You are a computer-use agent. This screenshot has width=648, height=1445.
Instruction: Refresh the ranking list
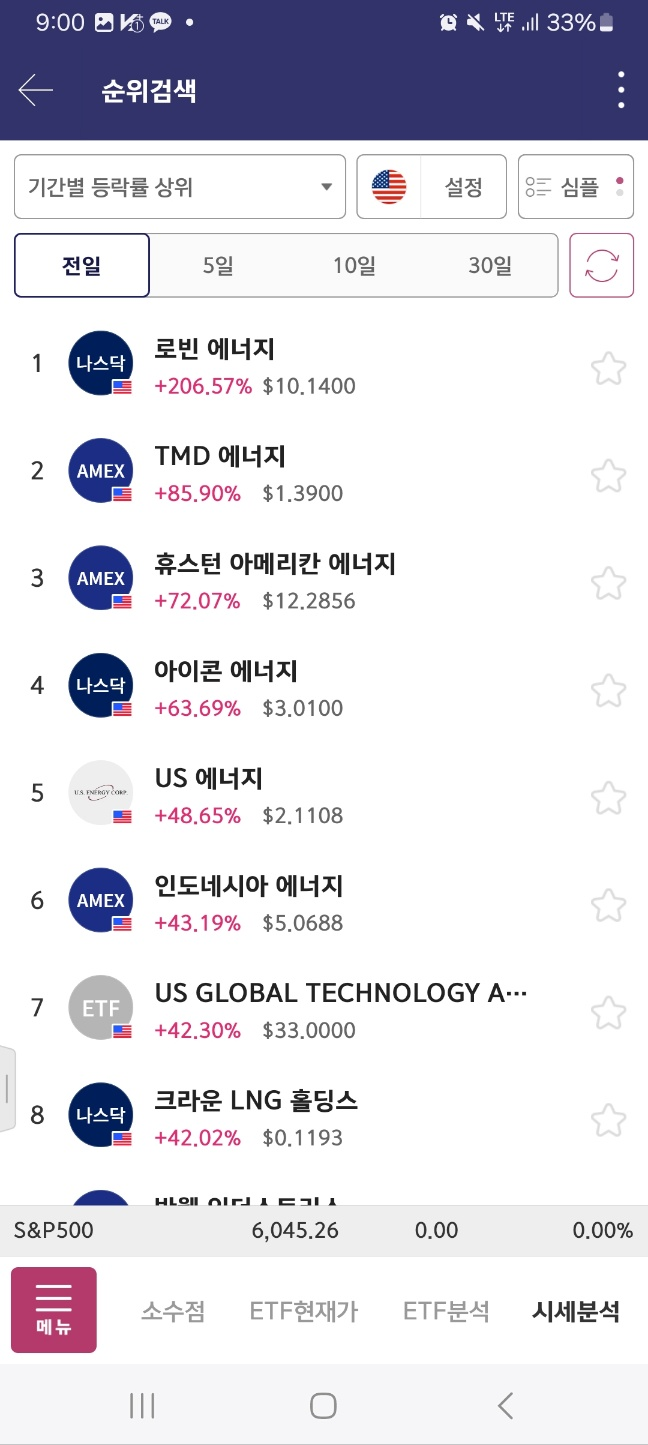coord(602,266)
